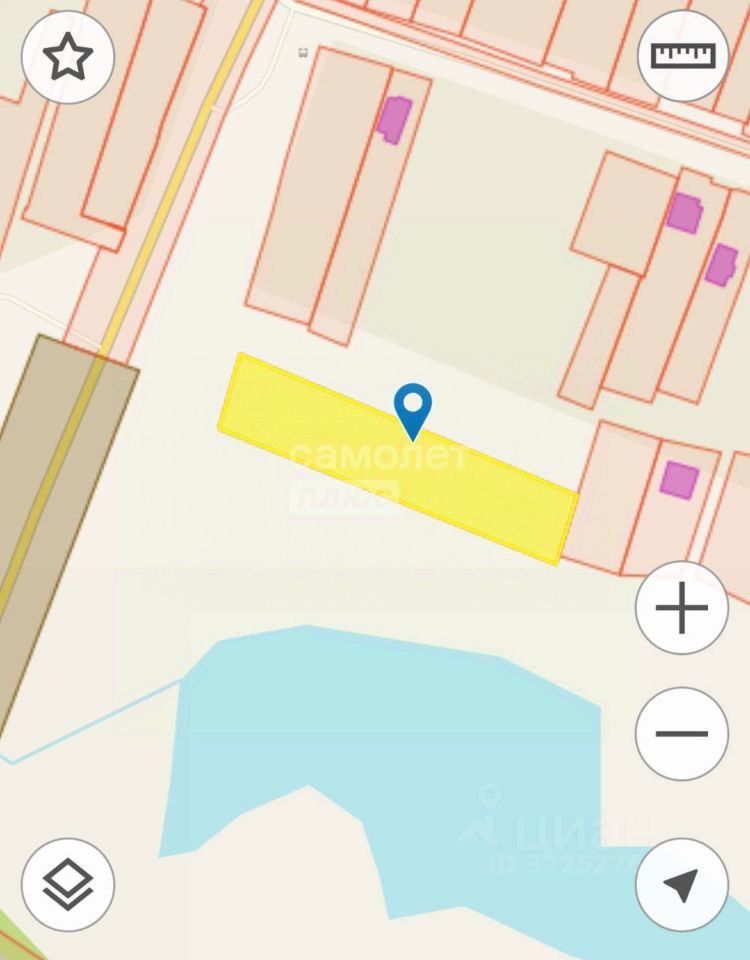Add this location to favorites with the star

[68, 58]
